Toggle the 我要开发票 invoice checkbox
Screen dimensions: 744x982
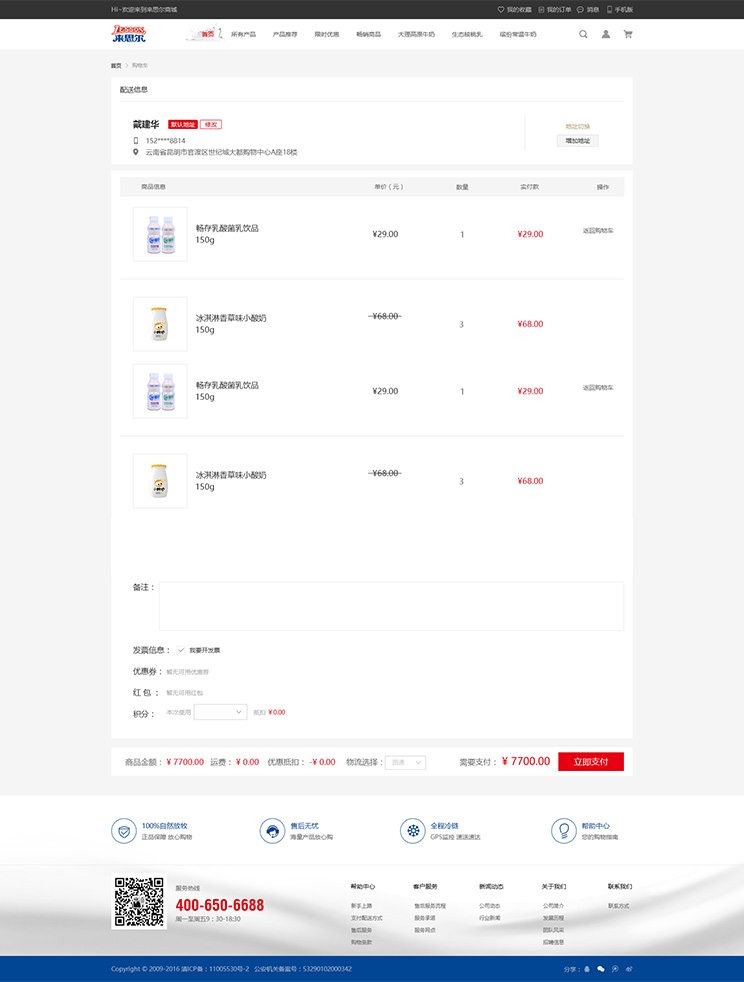[181, 650]
